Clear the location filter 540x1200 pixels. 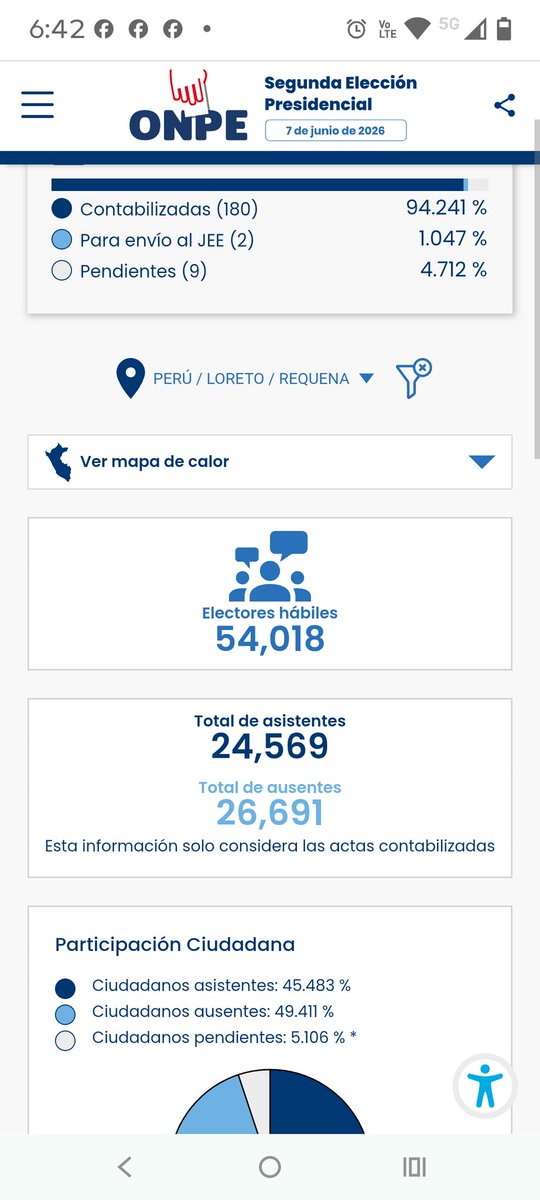coord(414,379)
